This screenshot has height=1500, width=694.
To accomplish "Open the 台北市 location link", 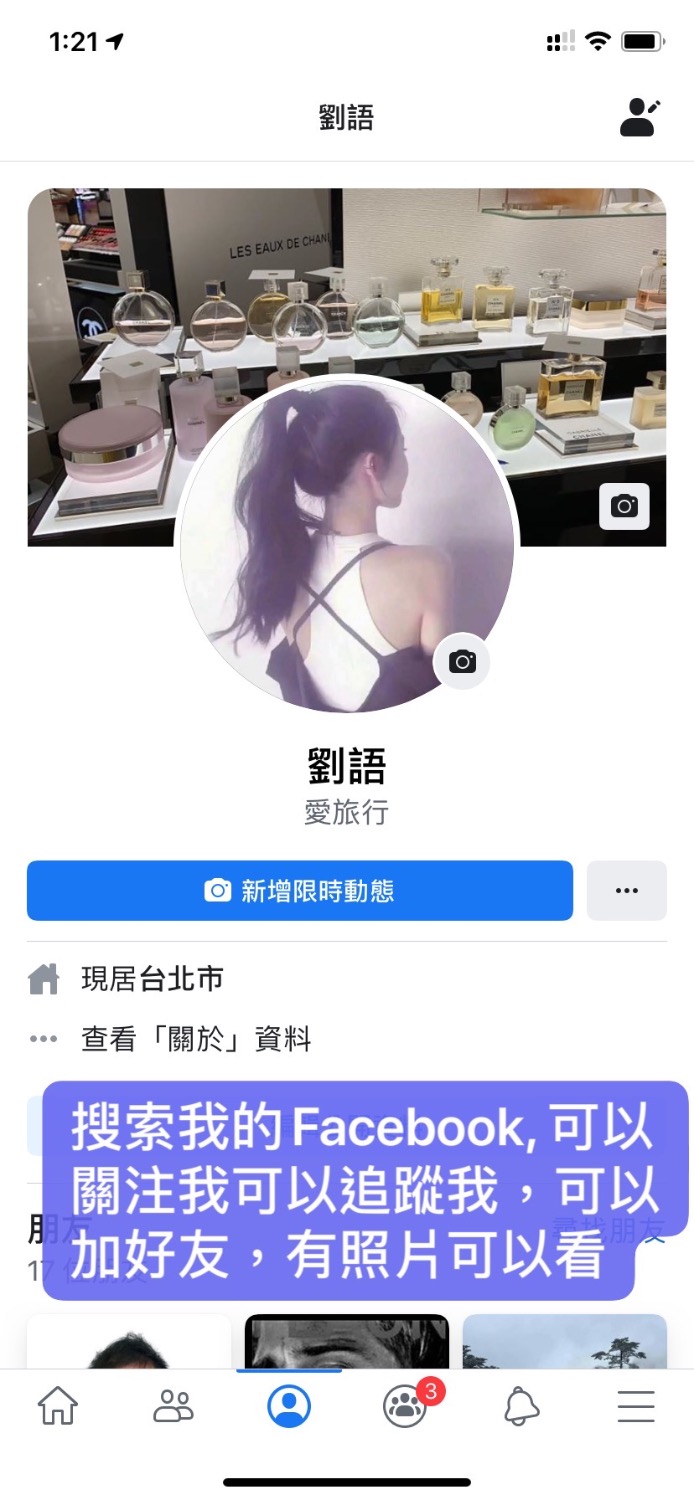I will click(181, 979).
